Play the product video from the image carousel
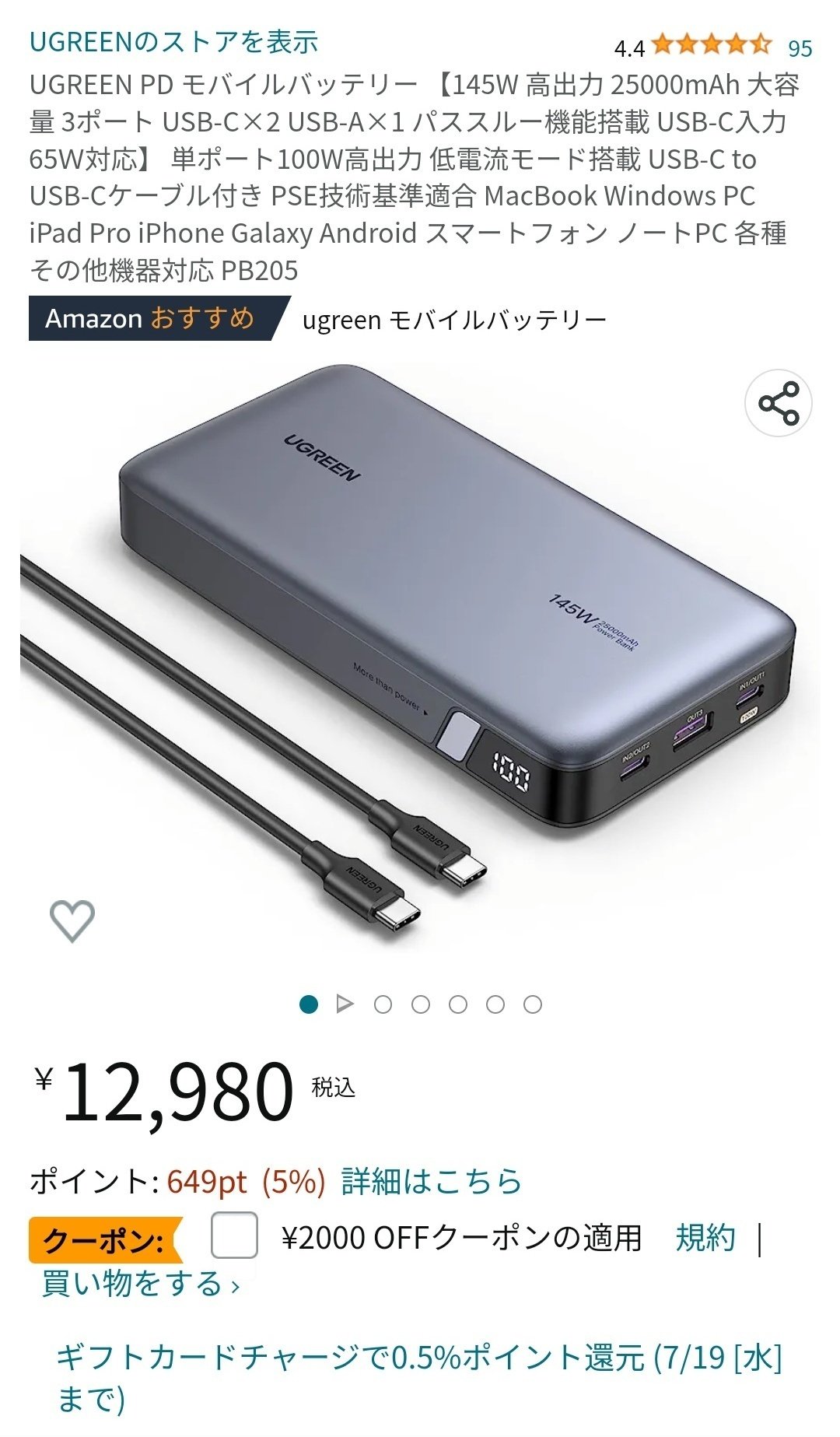The image size is (840, 1437). click(x=345, y=1004)
